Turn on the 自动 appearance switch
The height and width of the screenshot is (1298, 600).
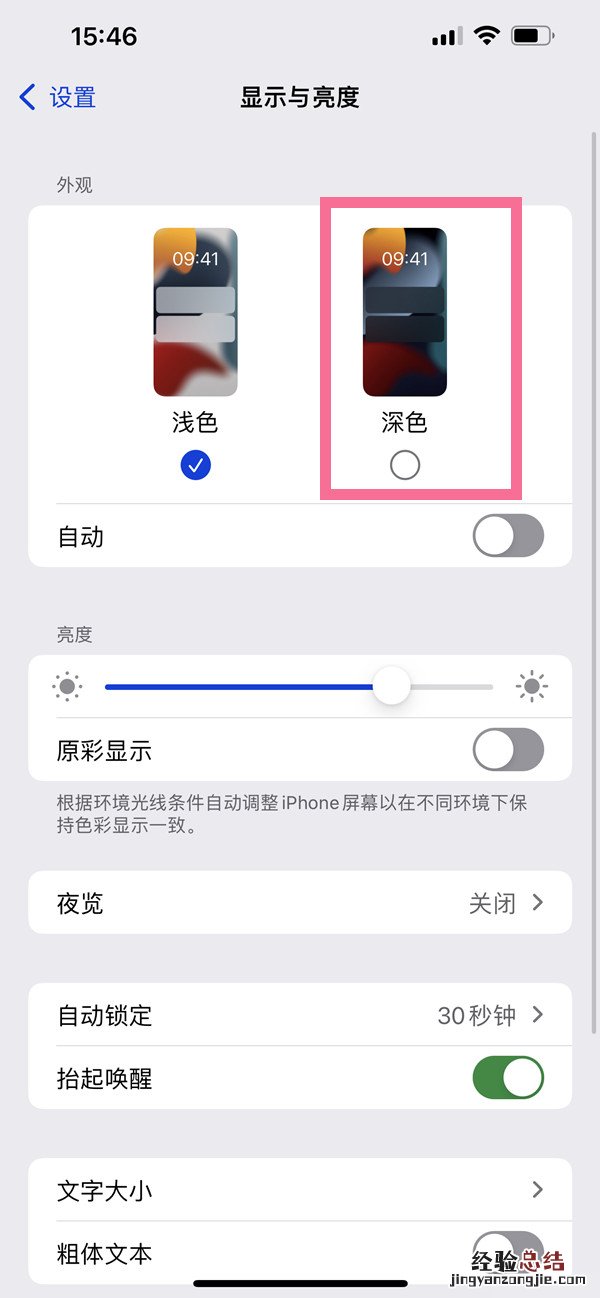point(507,537)
